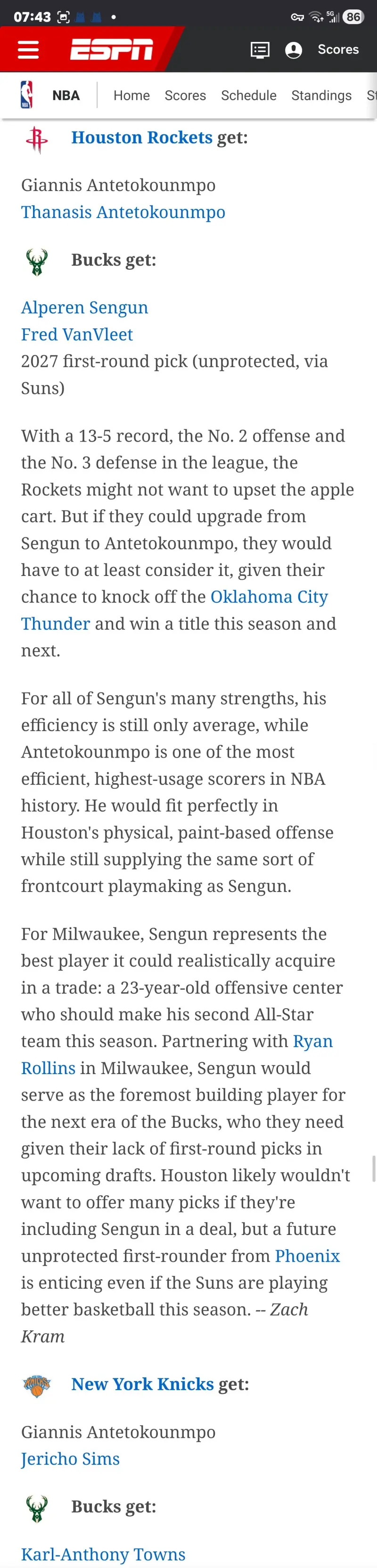
Task: Switch to the NBA Scores tab
Action: pyautogui.click(x=185, y=96)
